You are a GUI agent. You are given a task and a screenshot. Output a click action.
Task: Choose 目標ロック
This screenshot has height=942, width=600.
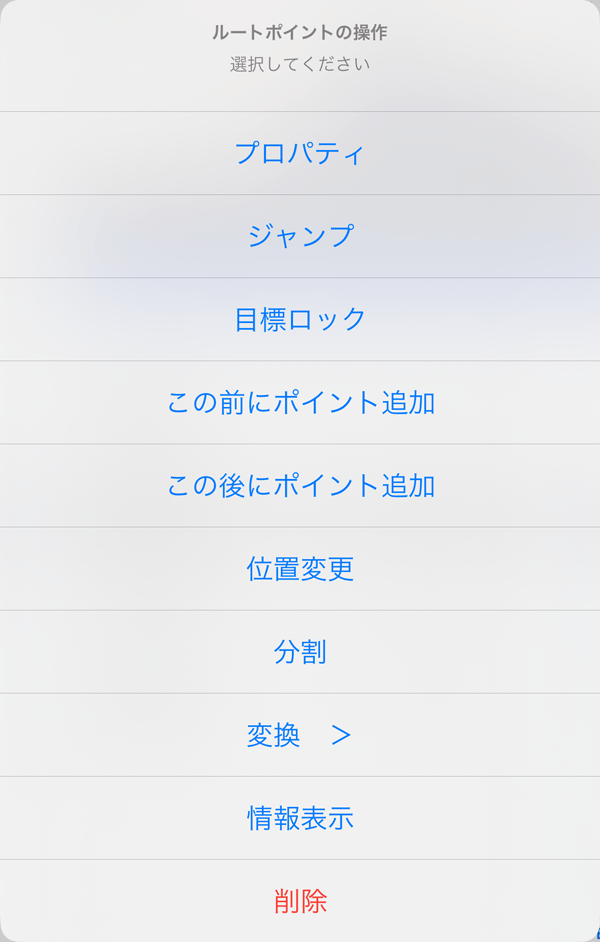coord(300,319)
